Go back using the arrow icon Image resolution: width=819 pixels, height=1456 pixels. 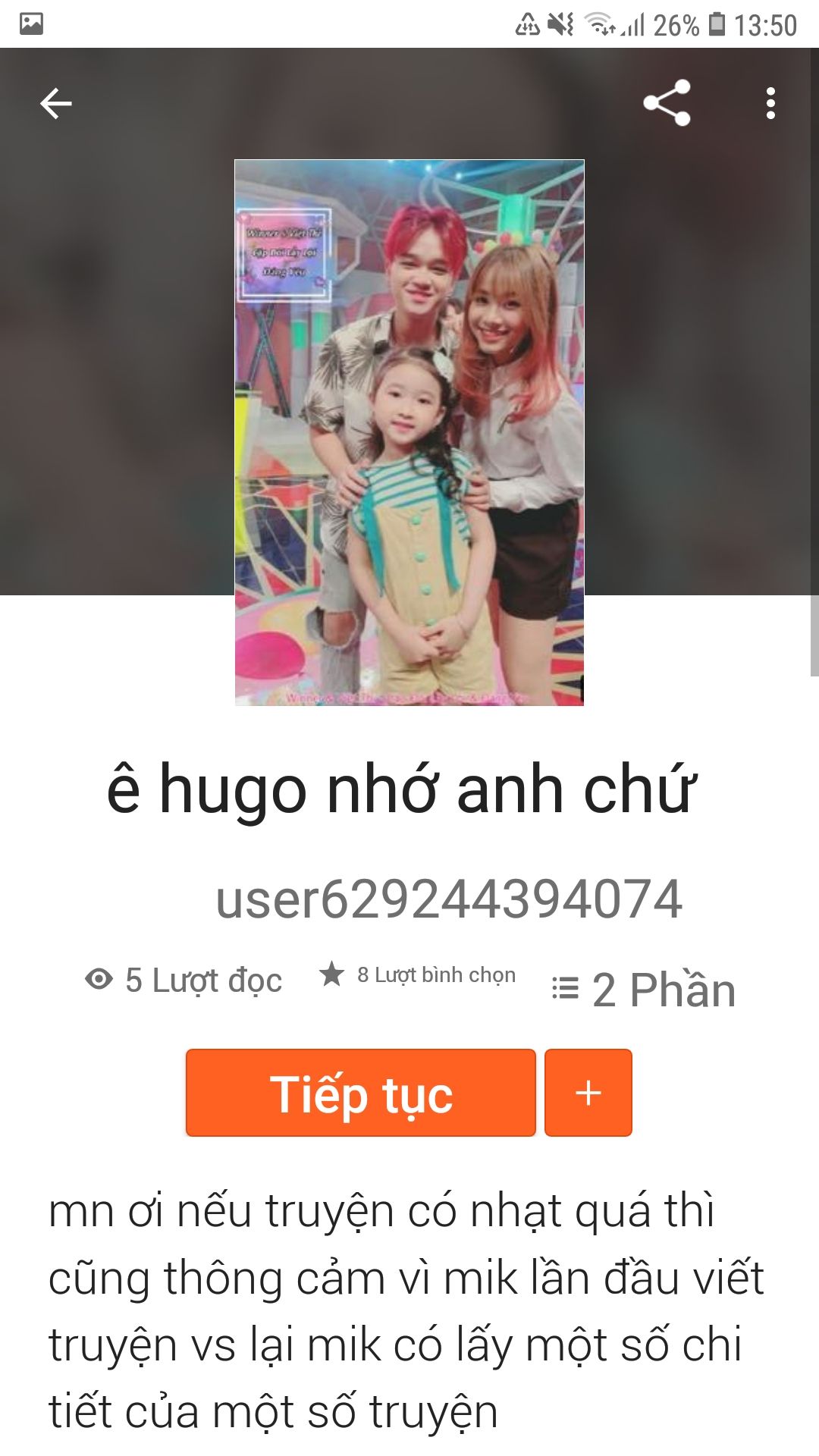(55, 103)
